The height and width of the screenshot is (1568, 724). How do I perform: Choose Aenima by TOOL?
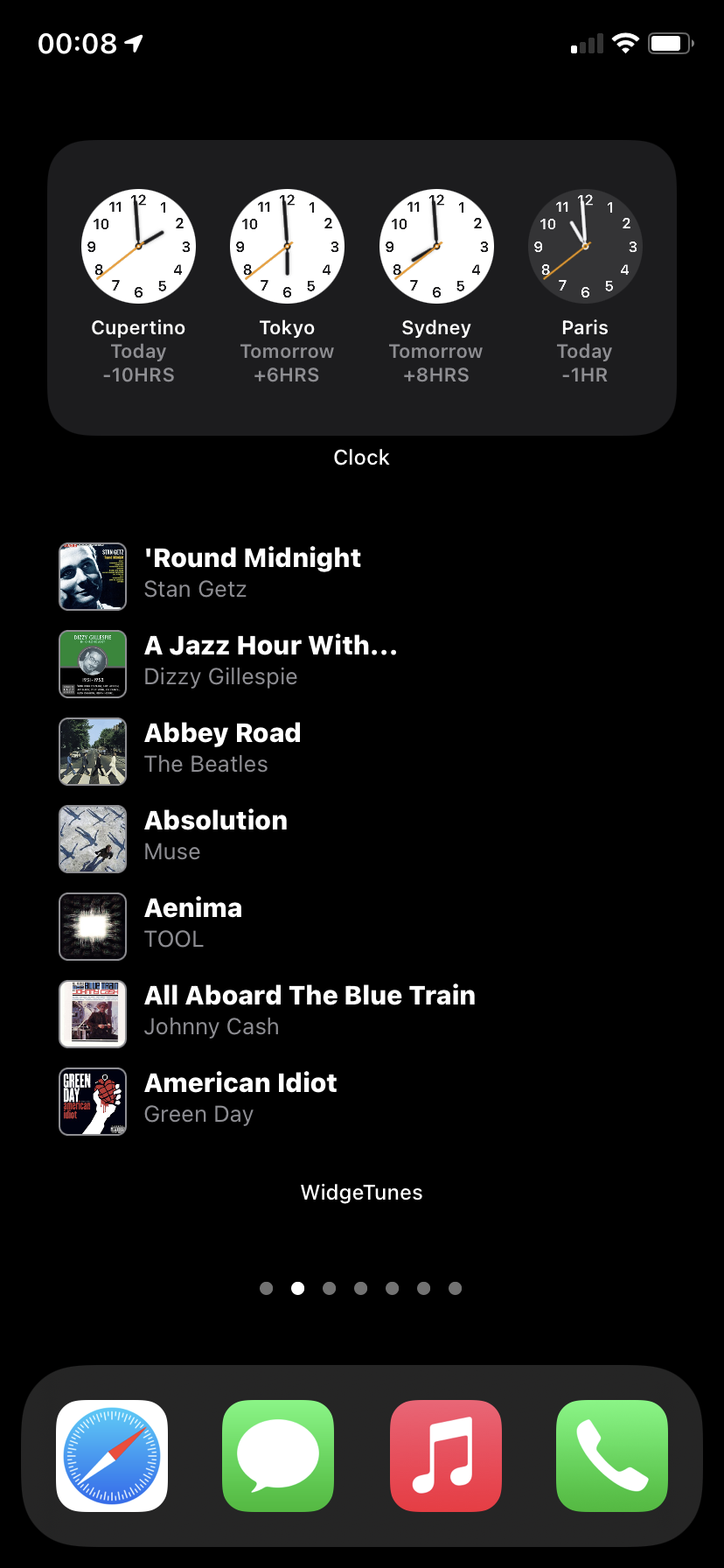(x=192, y=925)
